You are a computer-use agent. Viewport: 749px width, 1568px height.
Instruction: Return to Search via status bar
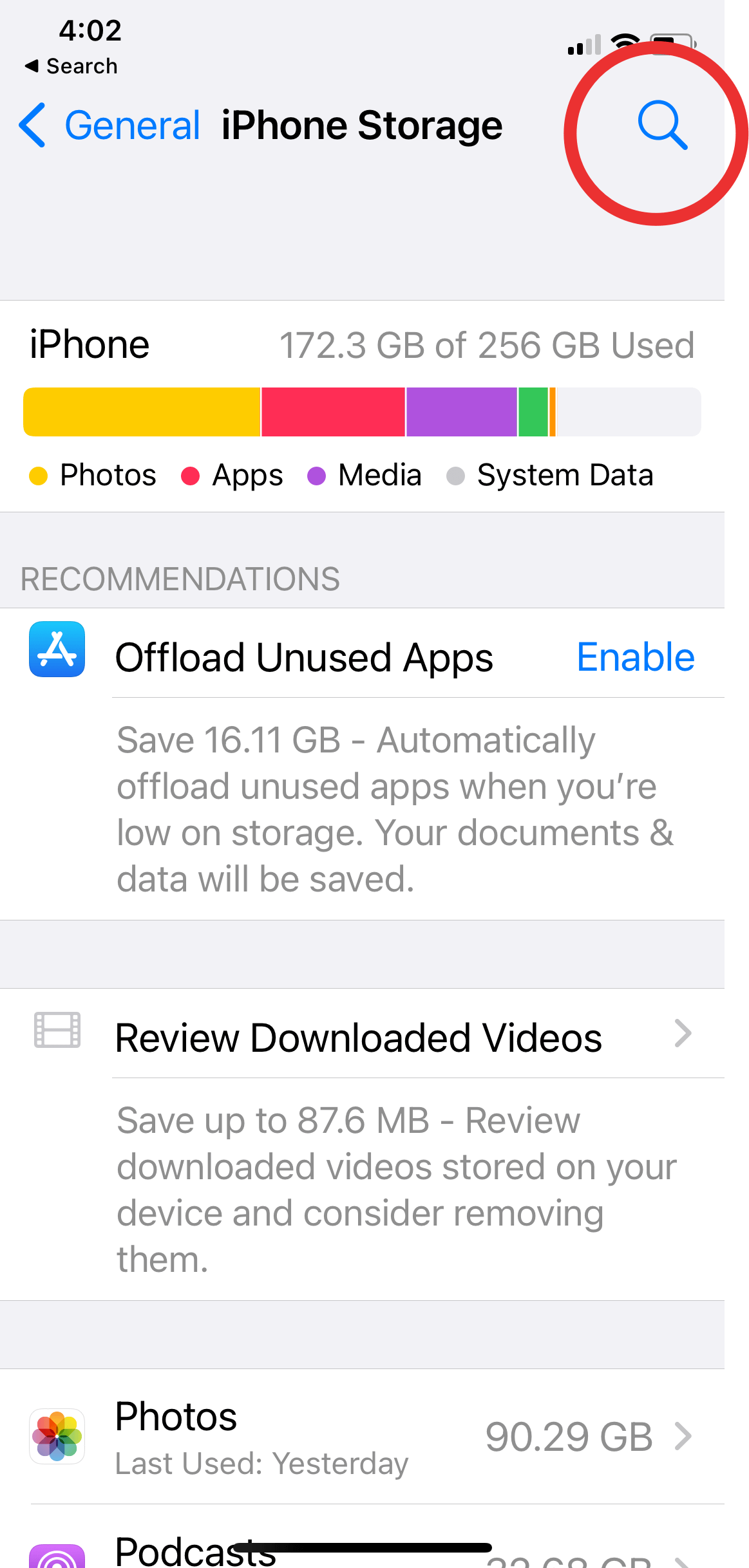(x=71, y=66)
